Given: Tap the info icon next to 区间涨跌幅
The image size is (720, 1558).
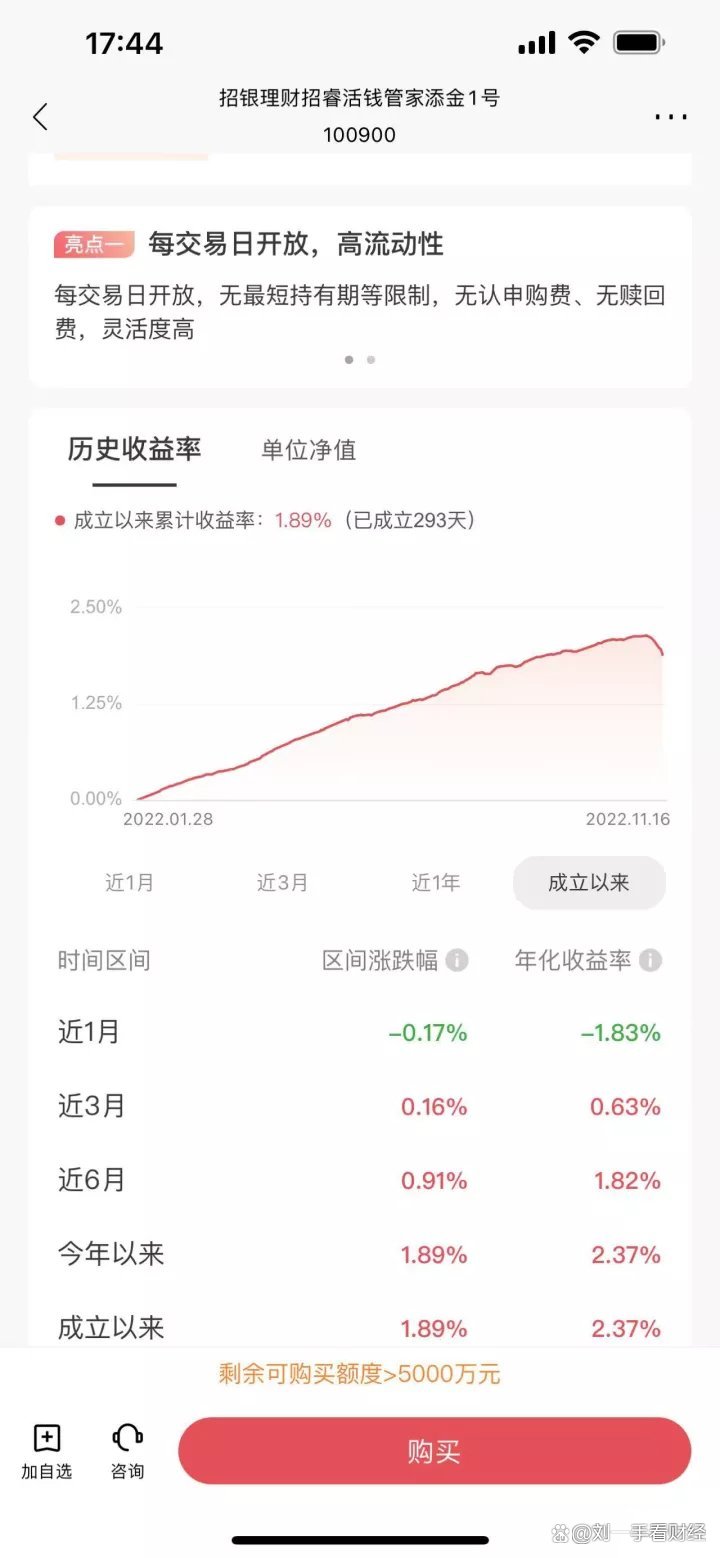Looking at the screenshot, I should (x=458, y=961).
